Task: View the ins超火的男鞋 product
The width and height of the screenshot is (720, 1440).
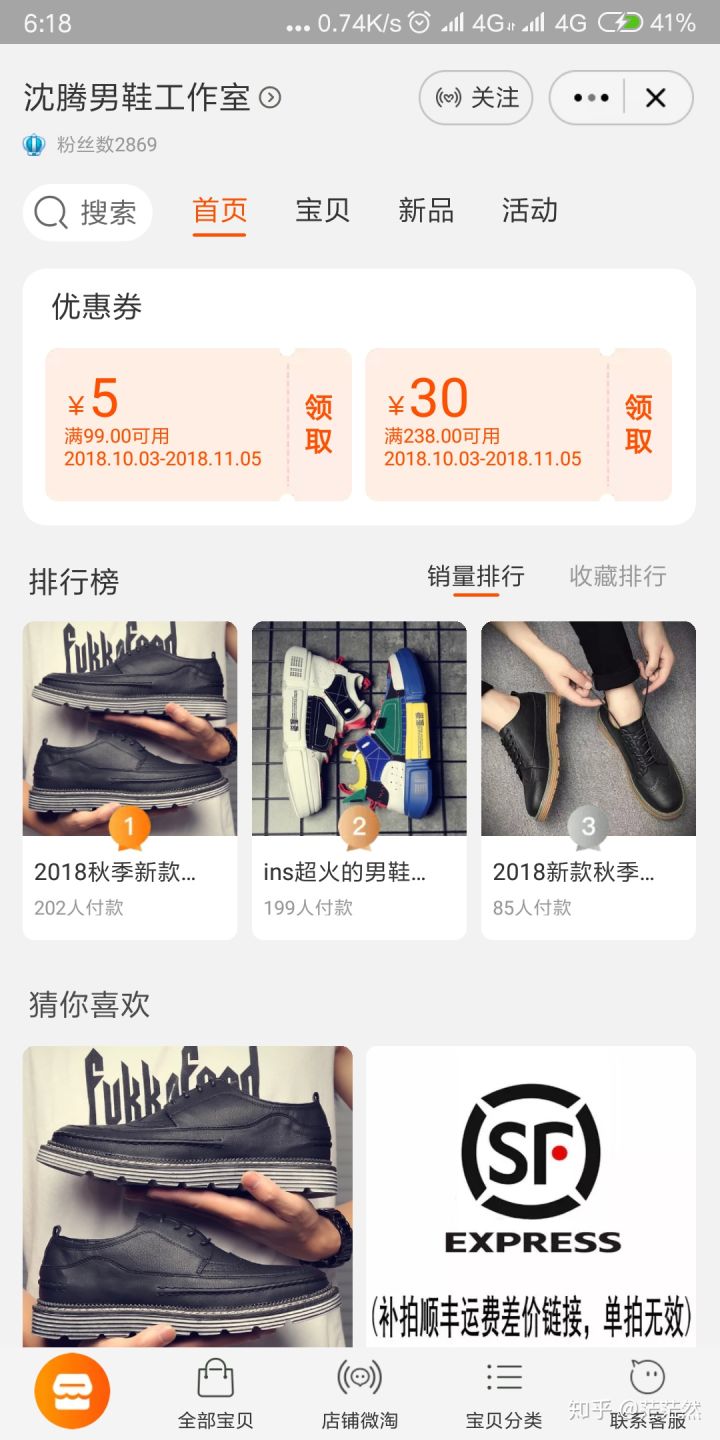Action: coord(359,780)
